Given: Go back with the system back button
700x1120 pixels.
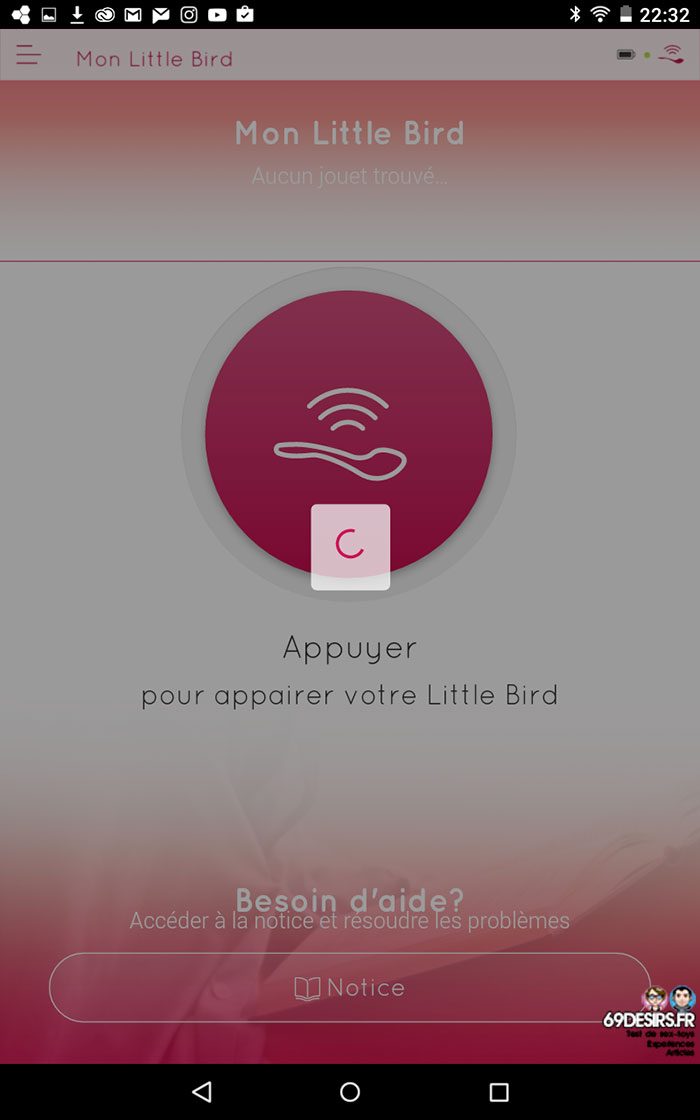Looking at the screenshot, I should [202, 1091].
